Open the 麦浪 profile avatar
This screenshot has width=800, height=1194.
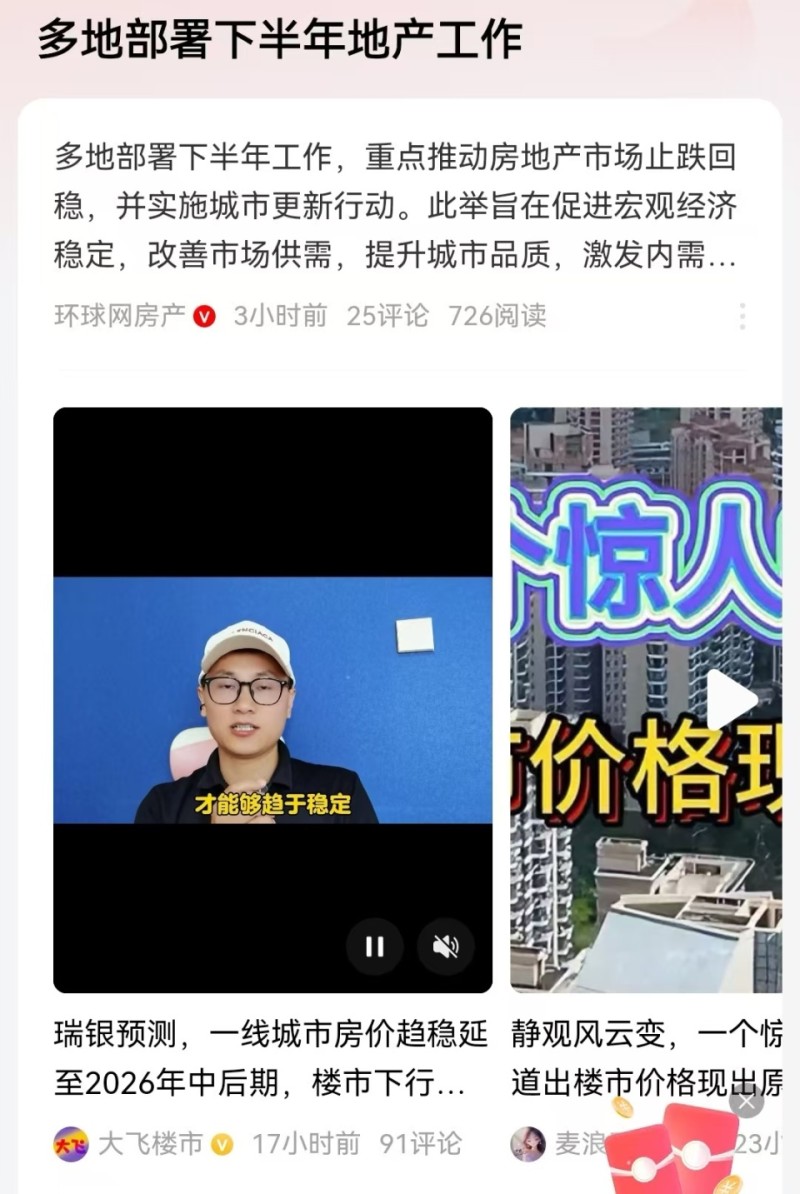coord(528,1142)
